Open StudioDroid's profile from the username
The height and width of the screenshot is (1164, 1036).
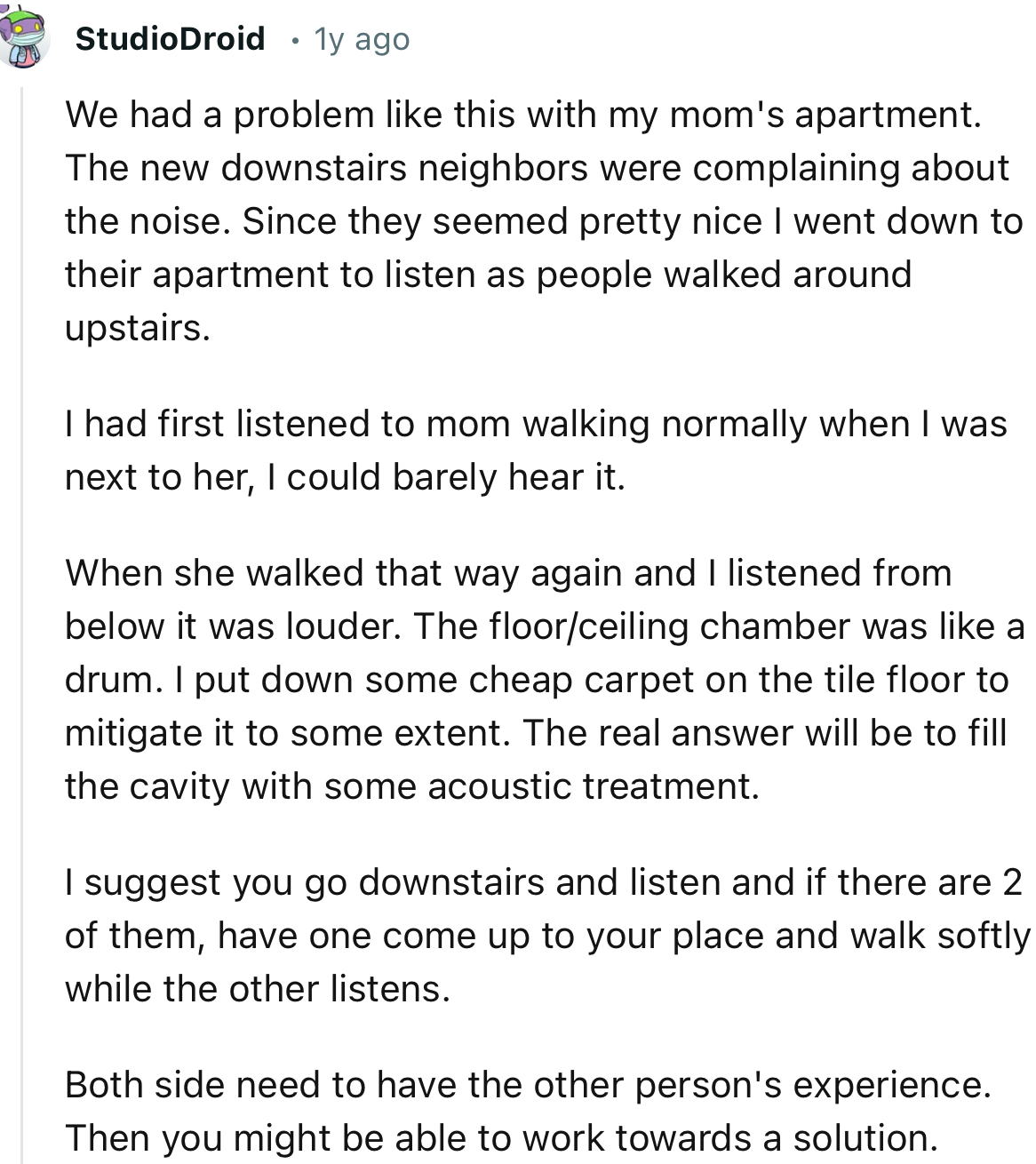pos(170,38)
